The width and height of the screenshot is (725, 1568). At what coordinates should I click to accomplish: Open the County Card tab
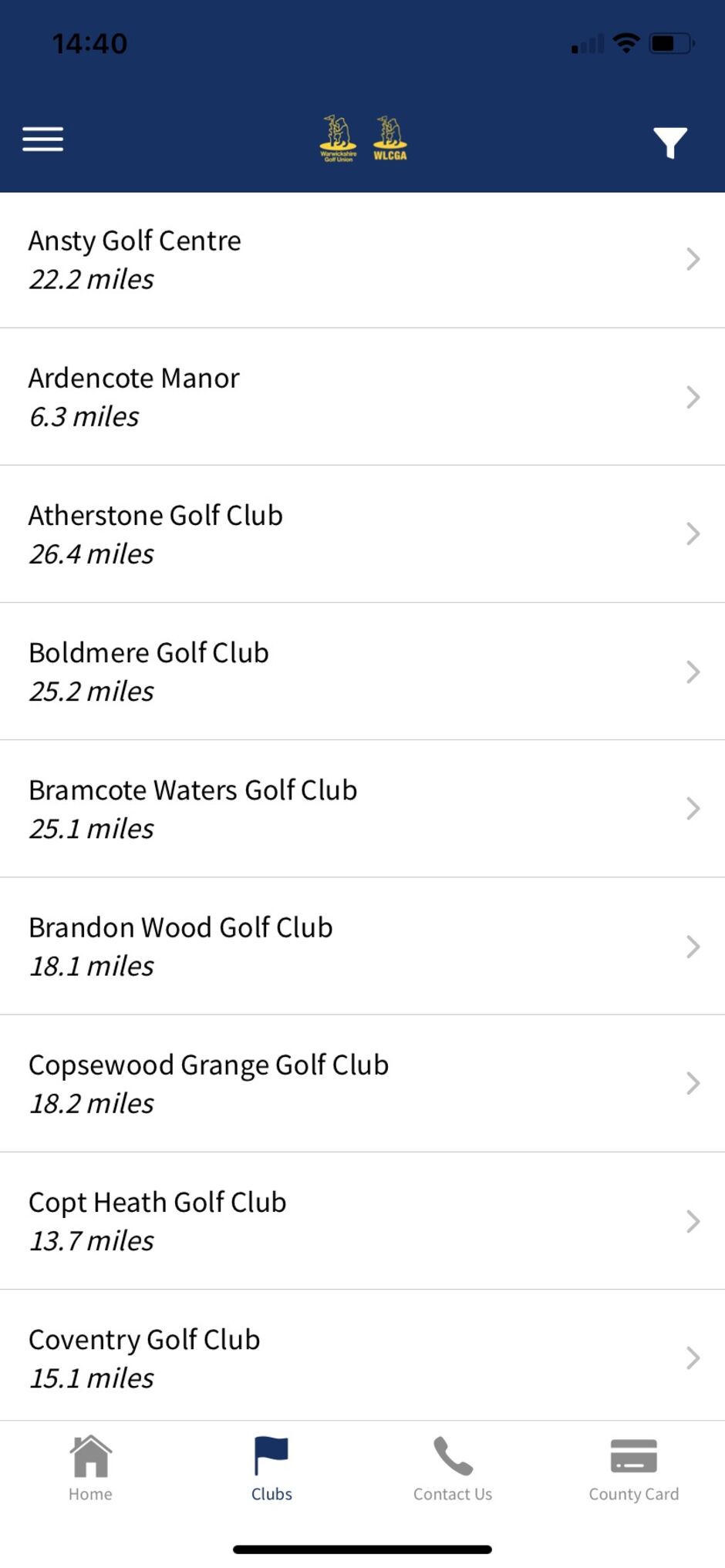click(634, 1469)
